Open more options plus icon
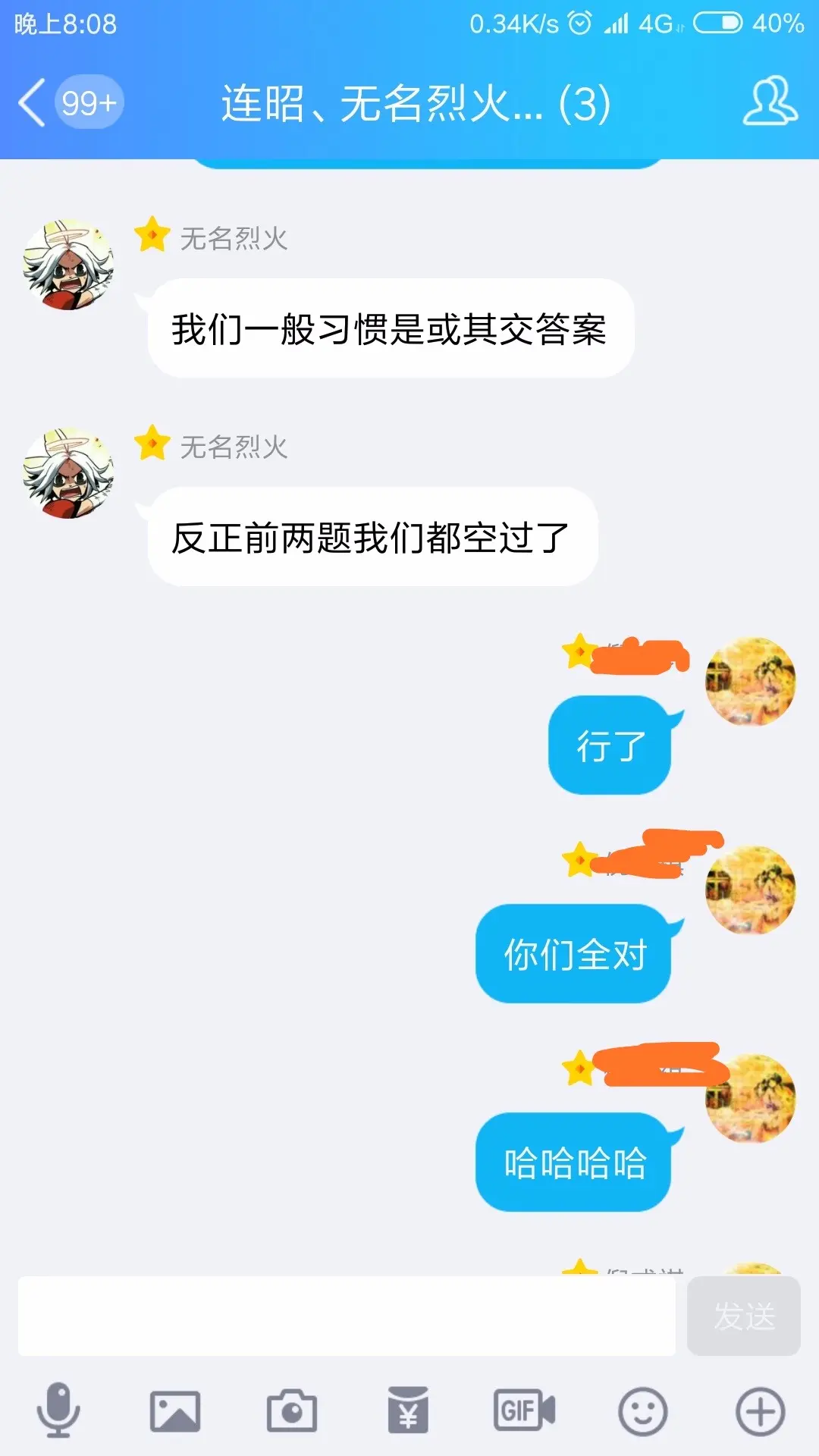This screenshot has height=1456, width=819. point(760,1411)
